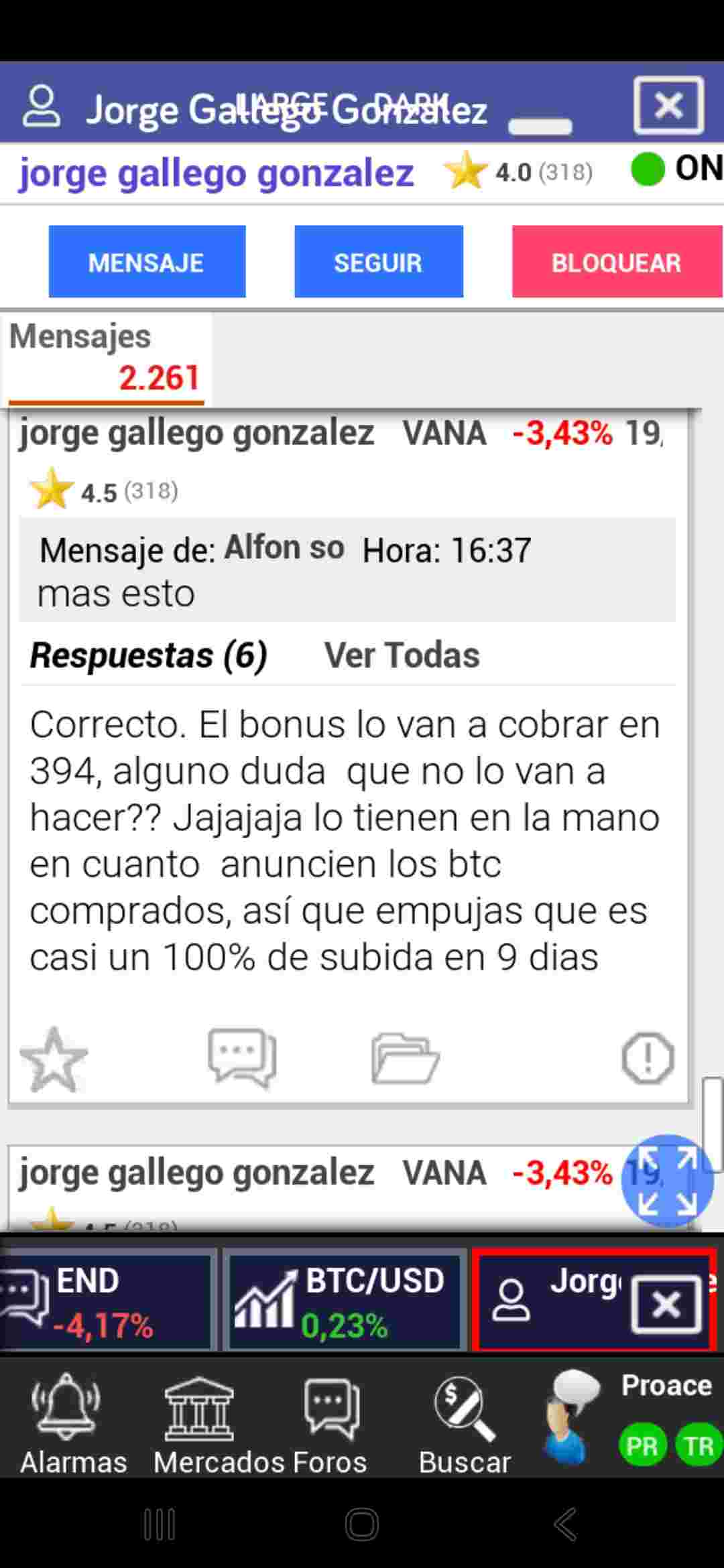Send a message via MENSAJE button
Viewport: 724px width, 1568px height.
click(x=147, y=262)
